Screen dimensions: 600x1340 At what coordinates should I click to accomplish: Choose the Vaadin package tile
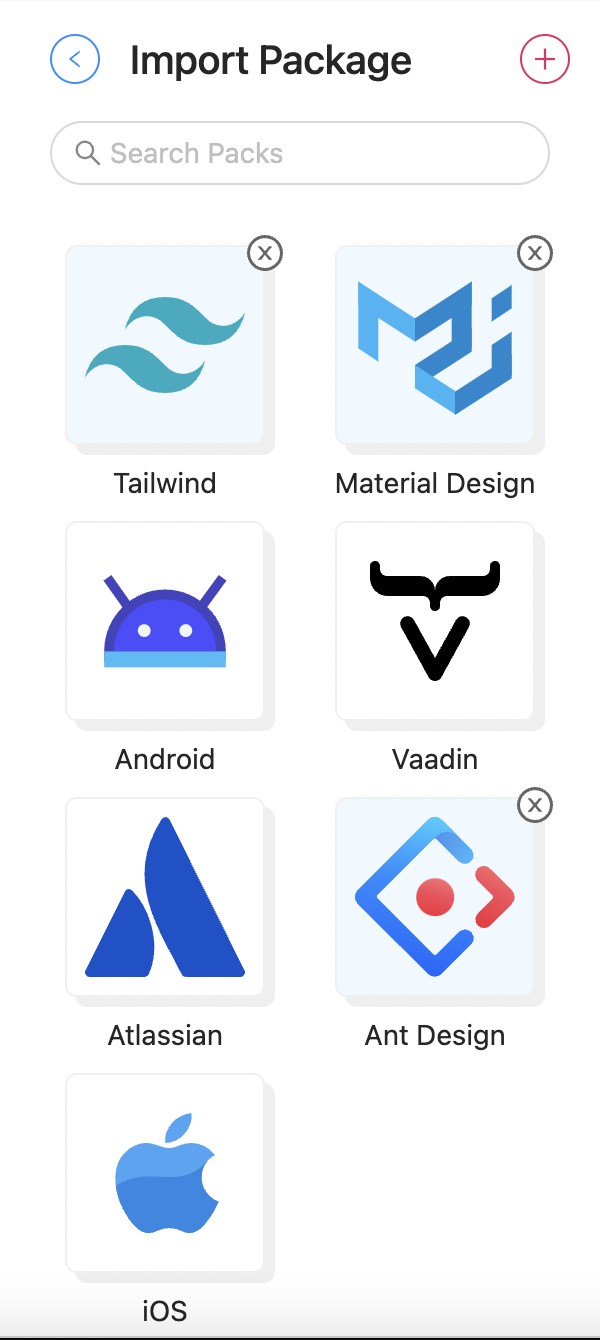tap(435, 621)
